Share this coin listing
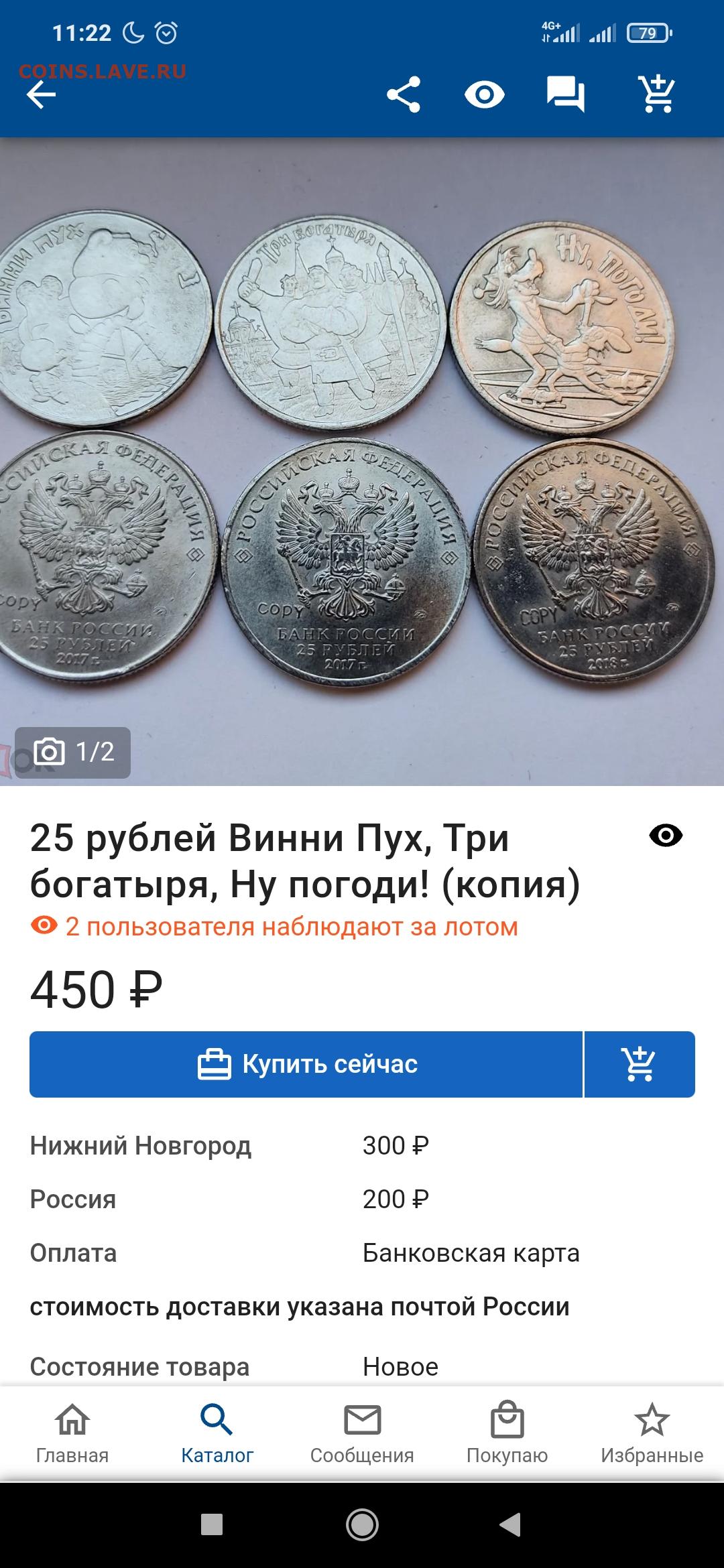This screenshot has width=724, height=1568. pos(404,94)
